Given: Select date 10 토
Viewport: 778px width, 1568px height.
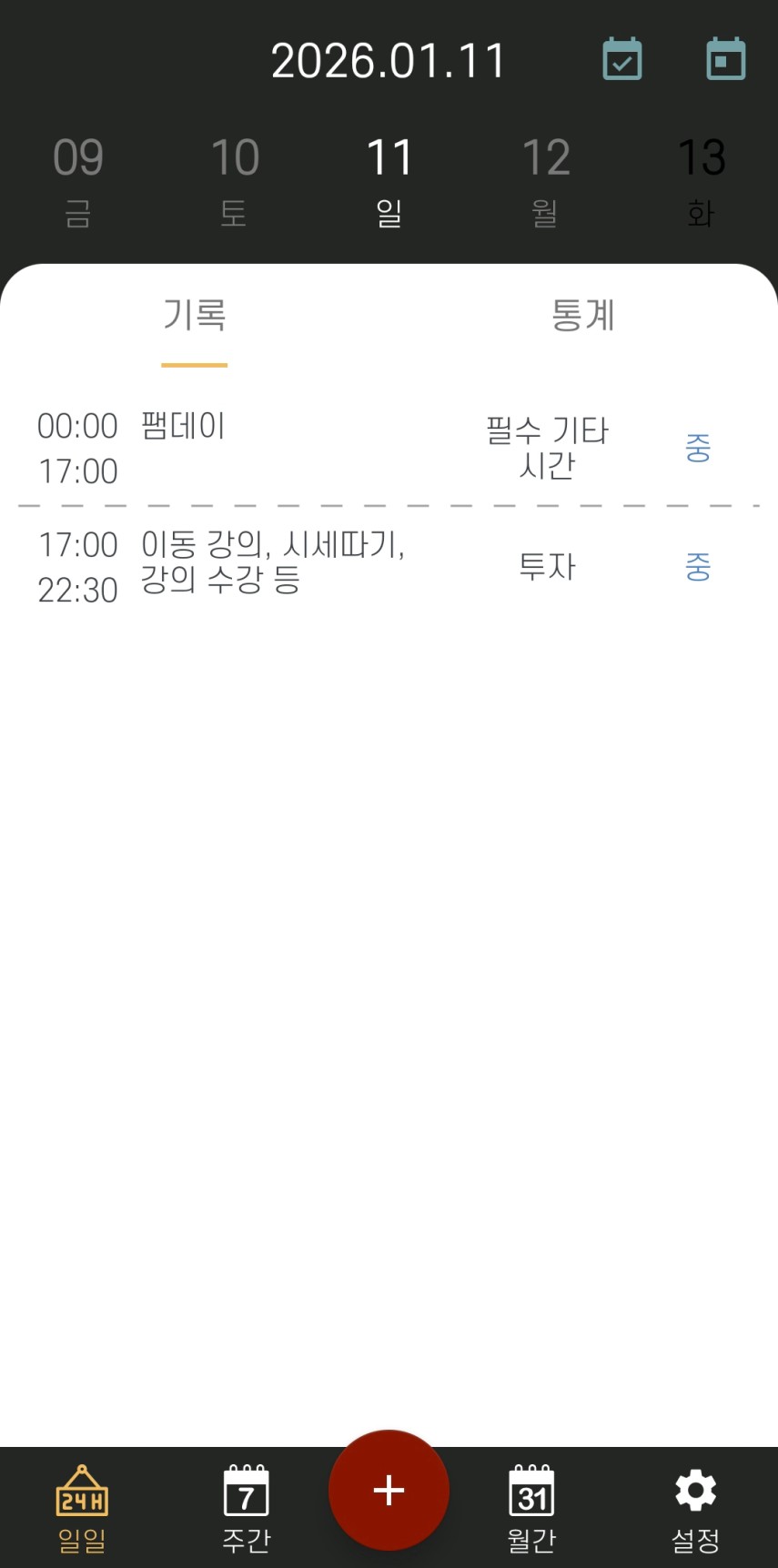Looking at the screenshot, I should pos(235,180).
